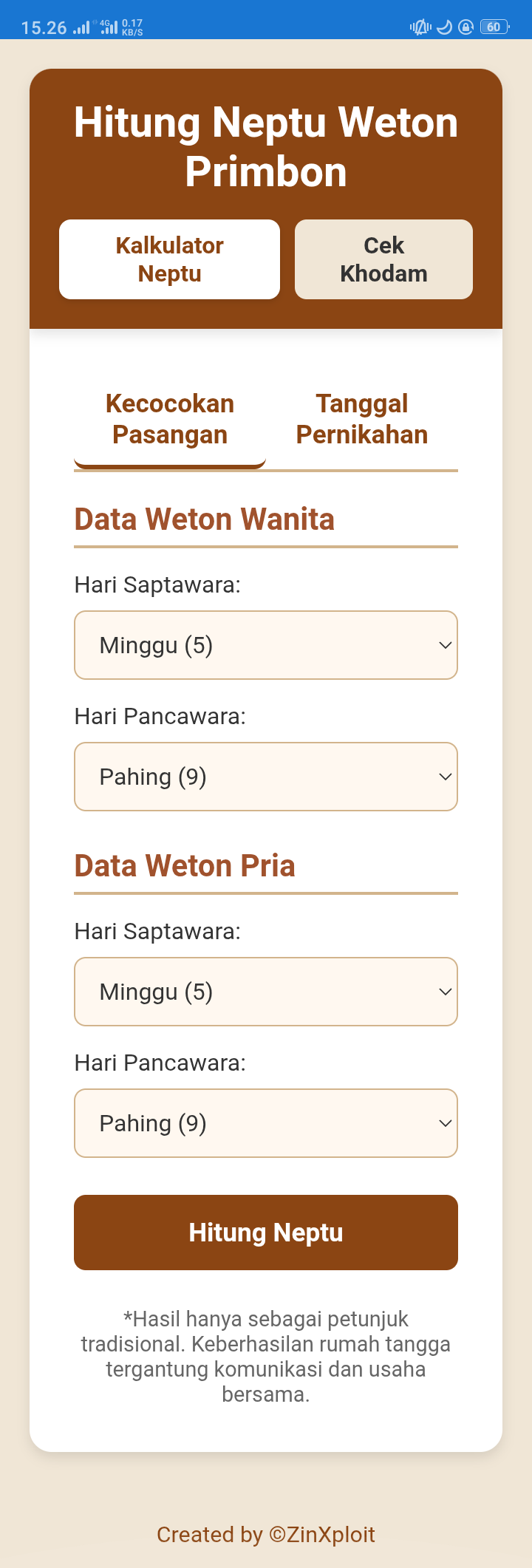Screen dimensions: 532x1568
Task: Open the Pria Hari Saptawara dropdown
Action: [x=266, y=992]
